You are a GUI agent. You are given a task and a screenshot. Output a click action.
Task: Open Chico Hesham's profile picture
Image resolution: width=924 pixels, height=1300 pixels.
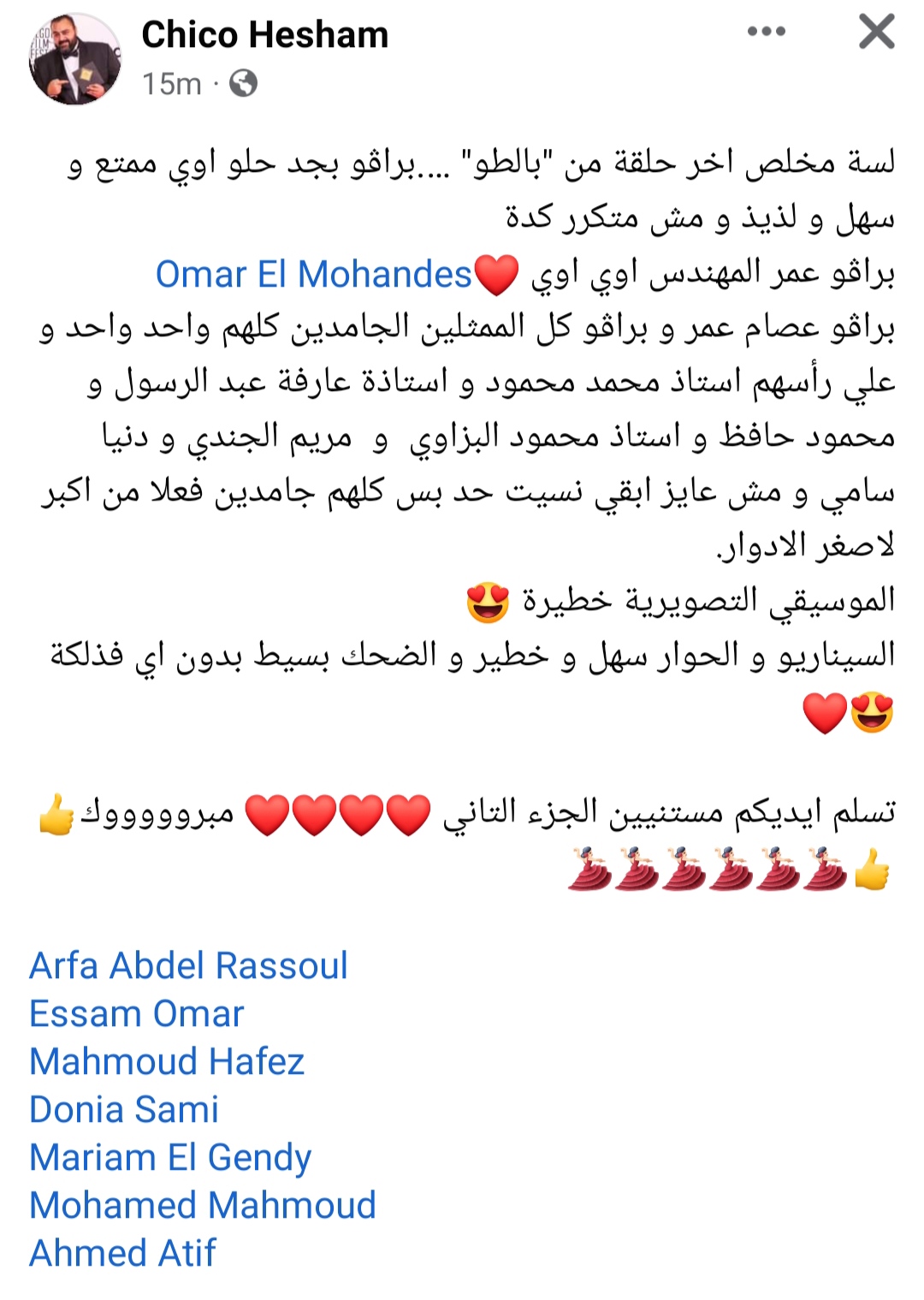coord(74,59)
